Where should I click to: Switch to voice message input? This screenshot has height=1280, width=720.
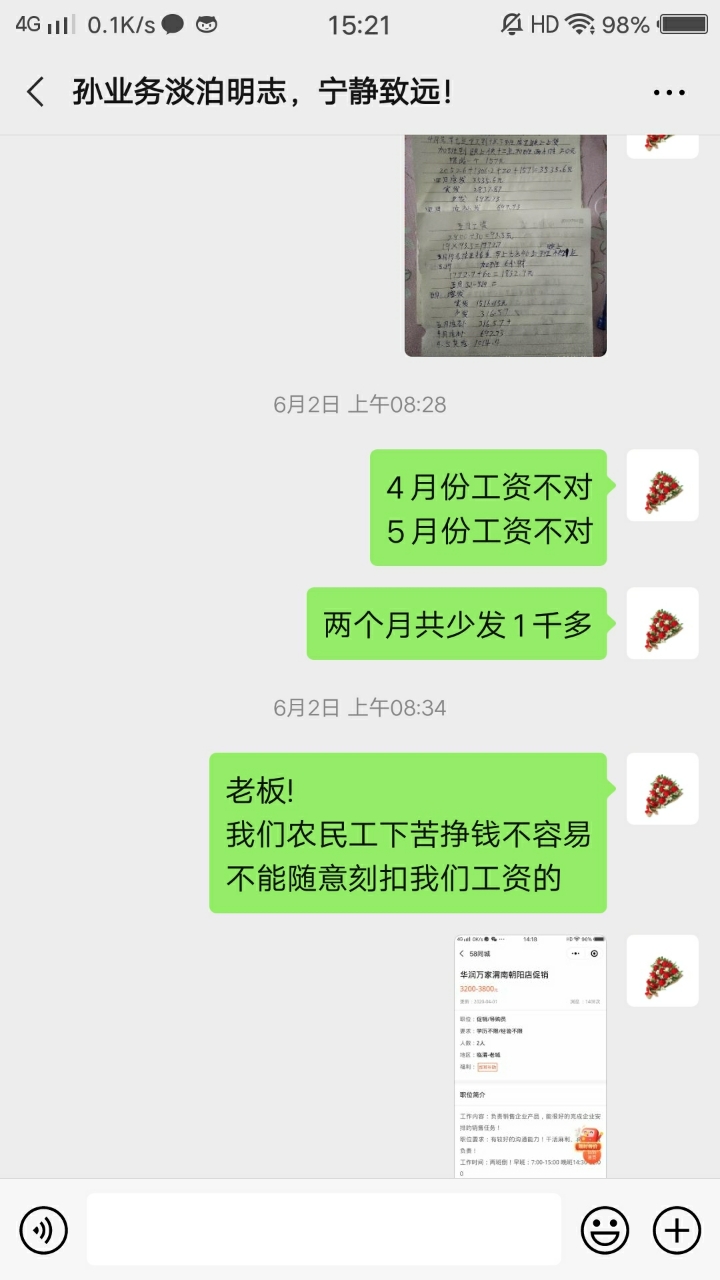pyautogui.click(x=44, y=1229)
